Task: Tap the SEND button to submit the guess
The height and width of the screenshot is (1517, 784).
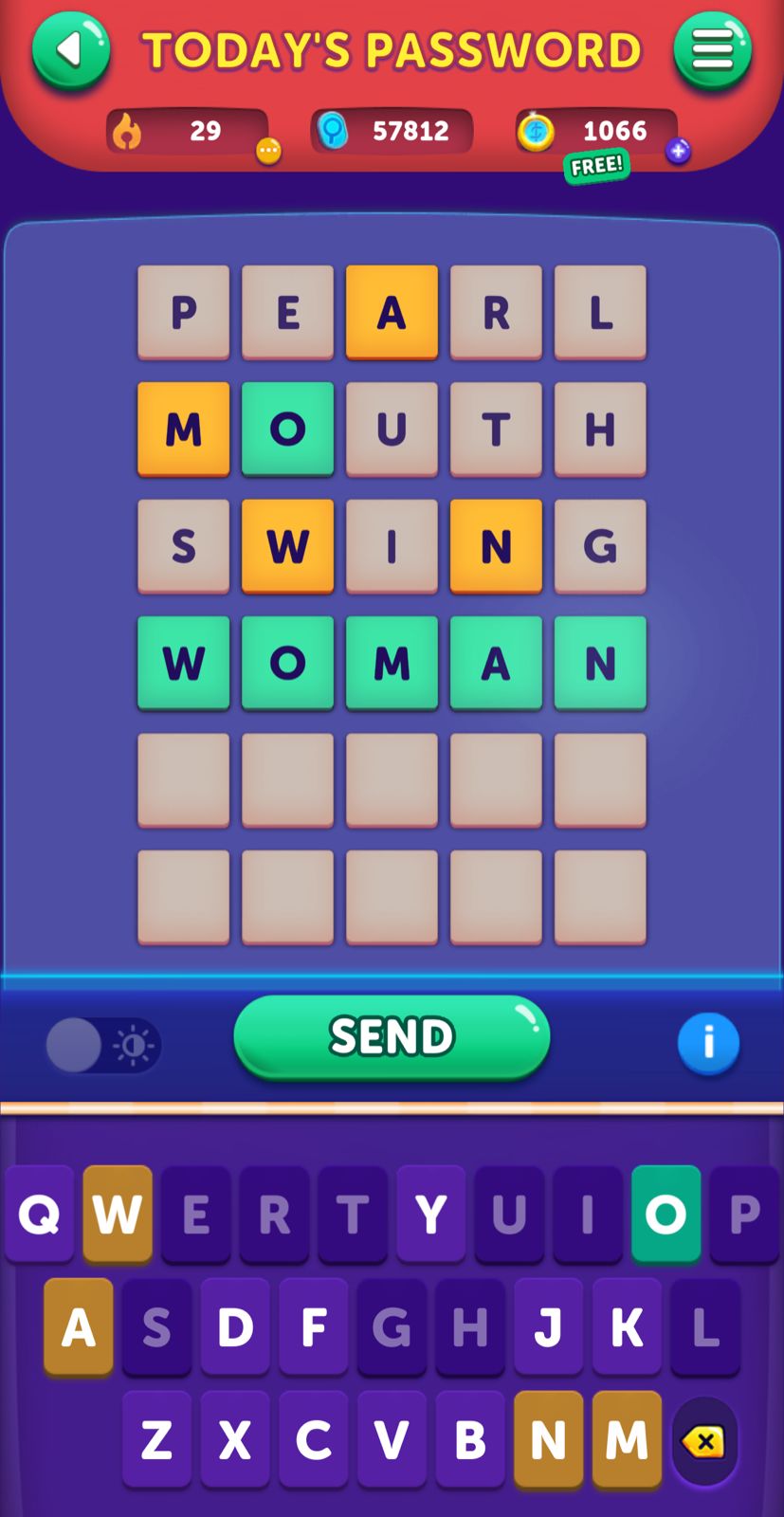Action: 392,1036
